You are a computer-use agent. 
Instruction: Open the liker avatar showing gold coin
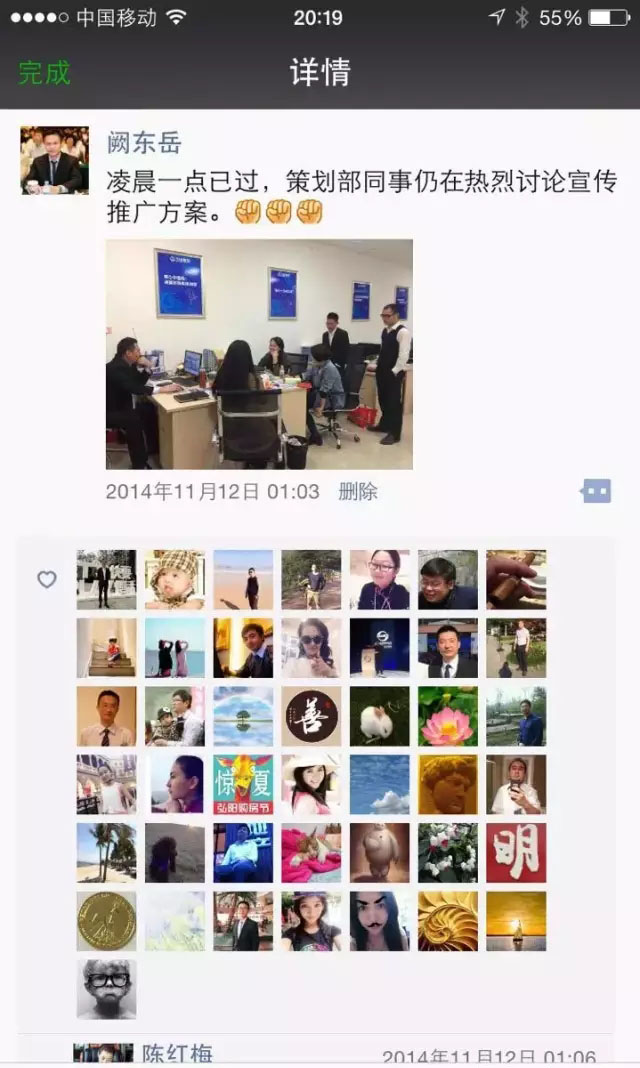tap(106, 921)
